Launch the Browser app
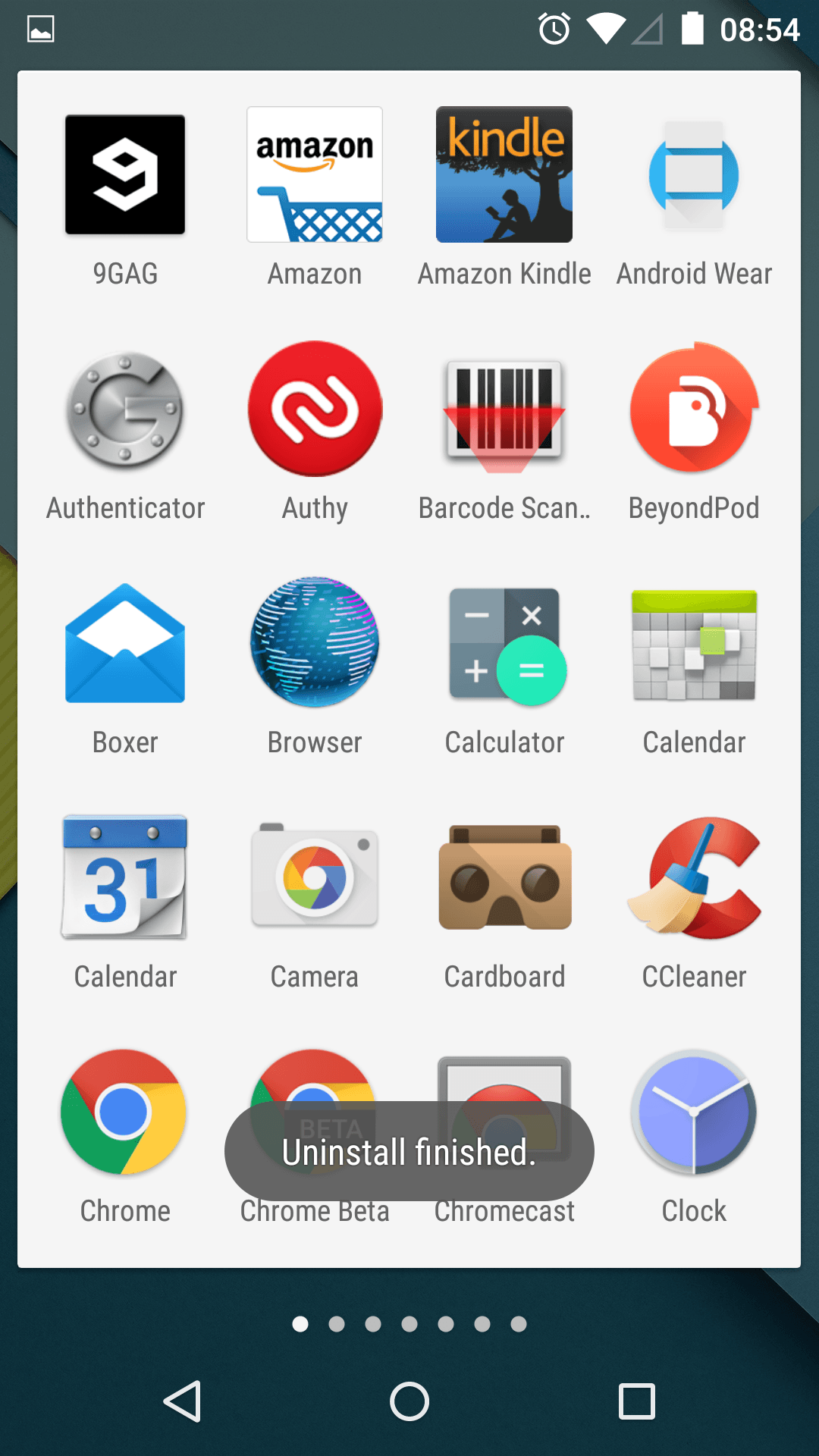 [315, 644]
